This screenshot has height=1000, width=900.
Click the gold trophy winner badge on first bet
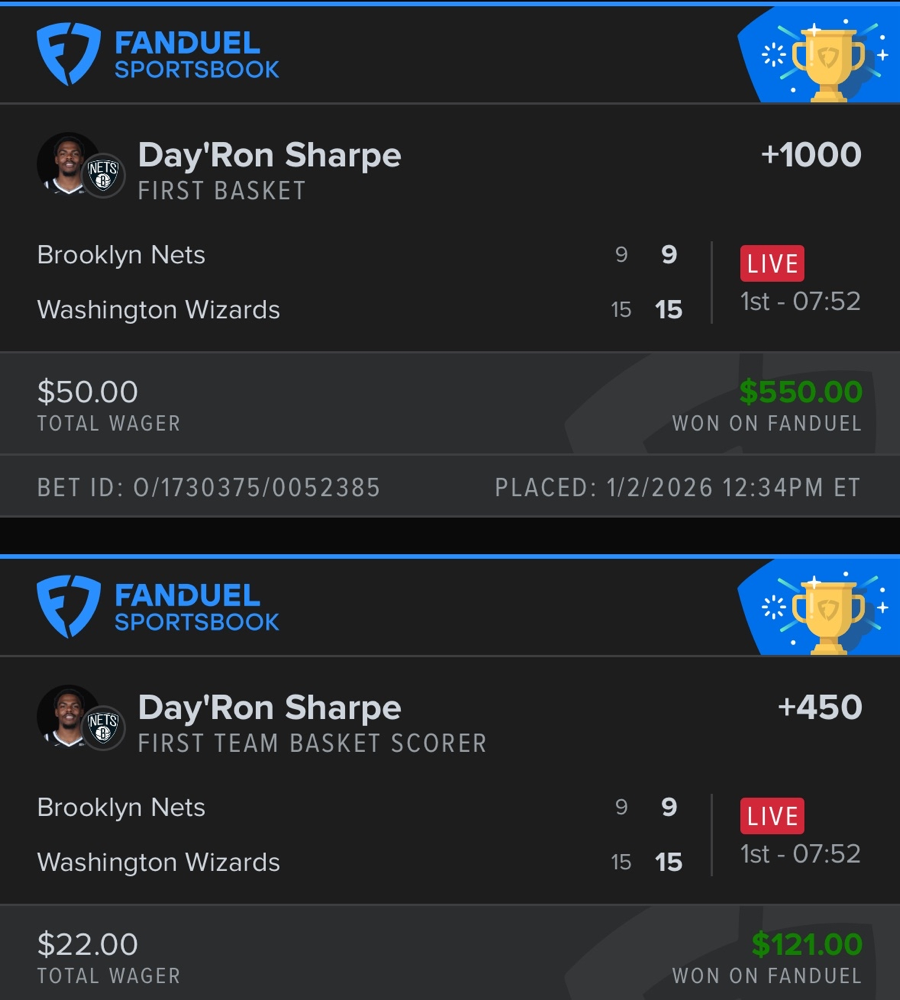825,55
